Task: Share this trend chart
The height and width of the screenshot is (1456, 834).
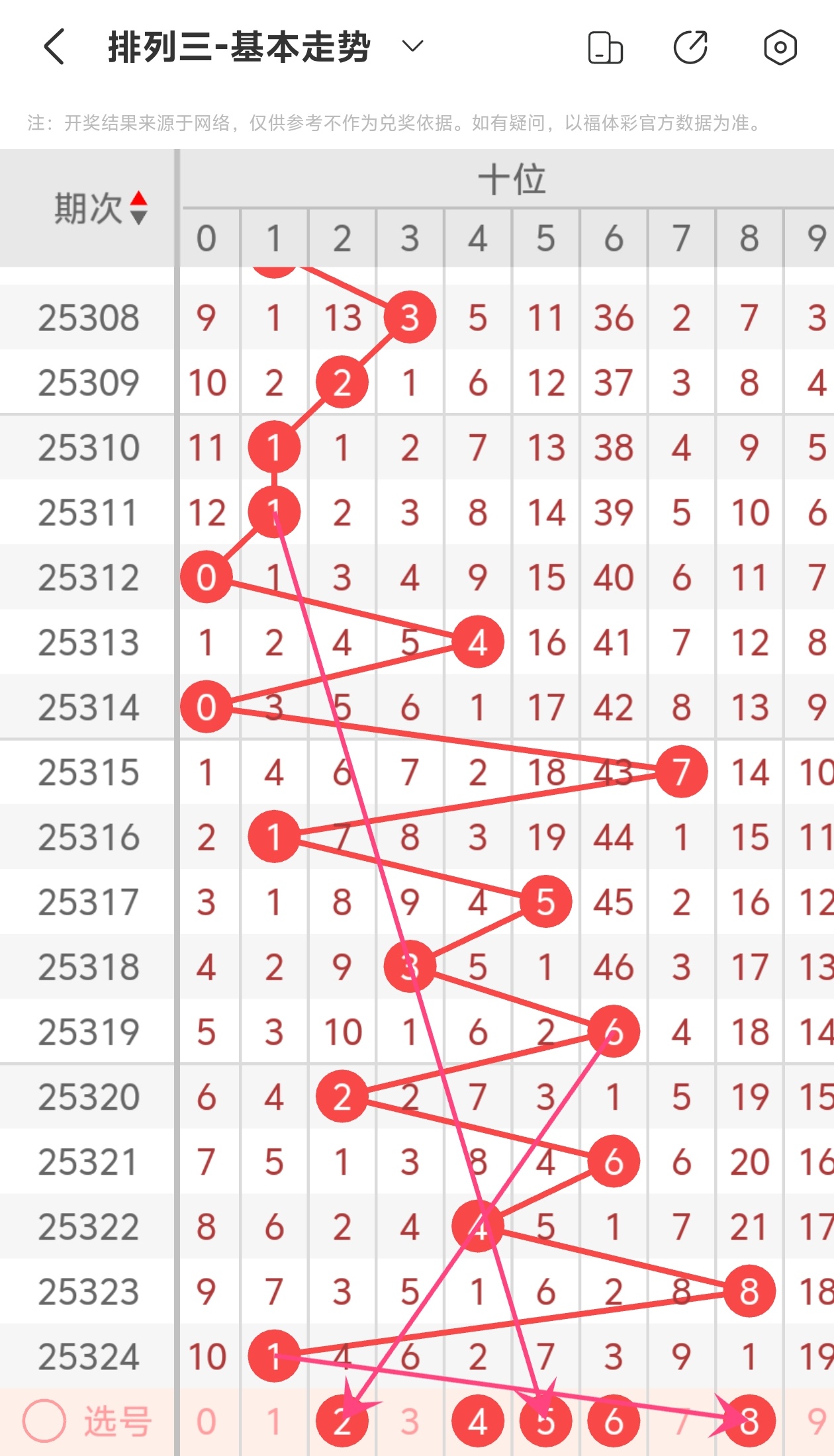Action: point(690,48)
